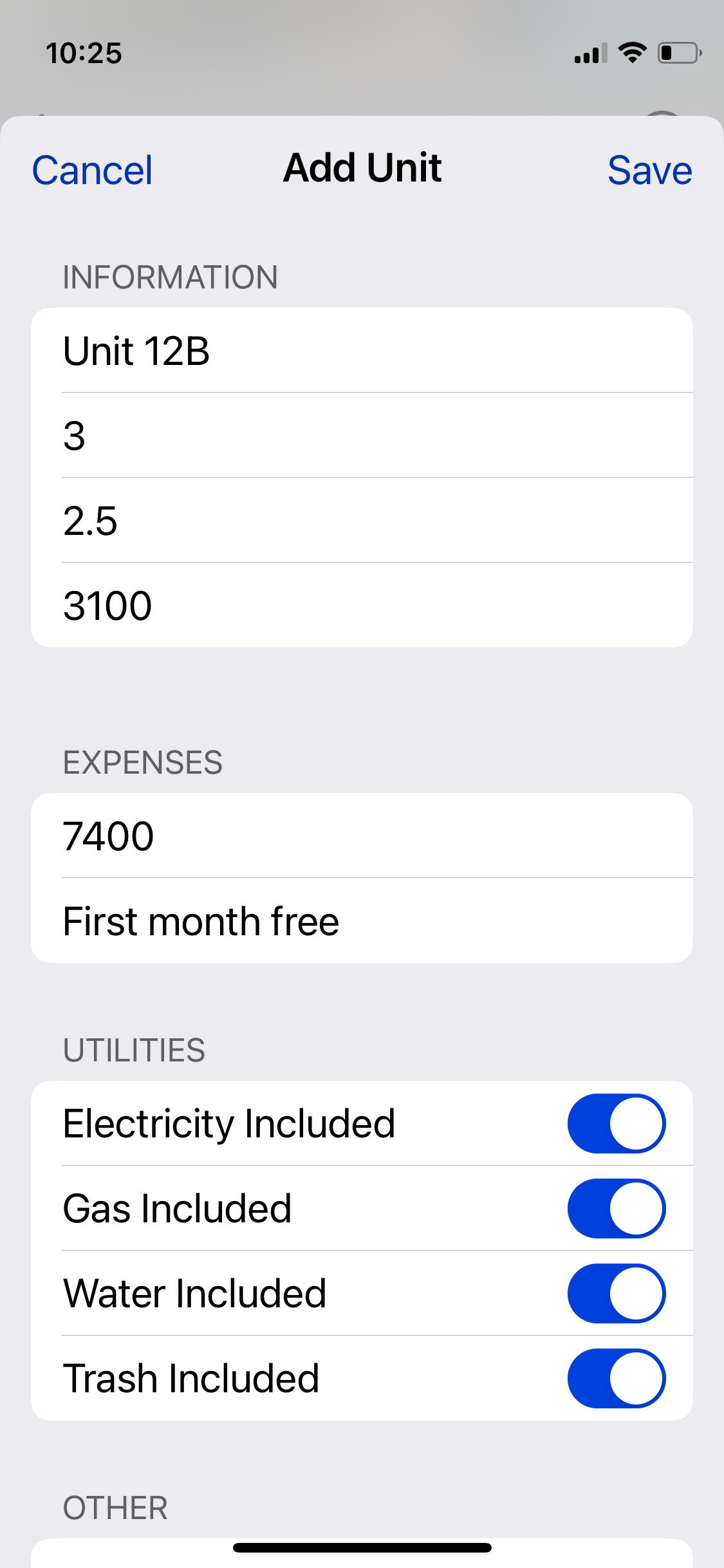Edit the Unit 12B name field
The height and width of the screenshot is (1568, 724).
[360, 351]
